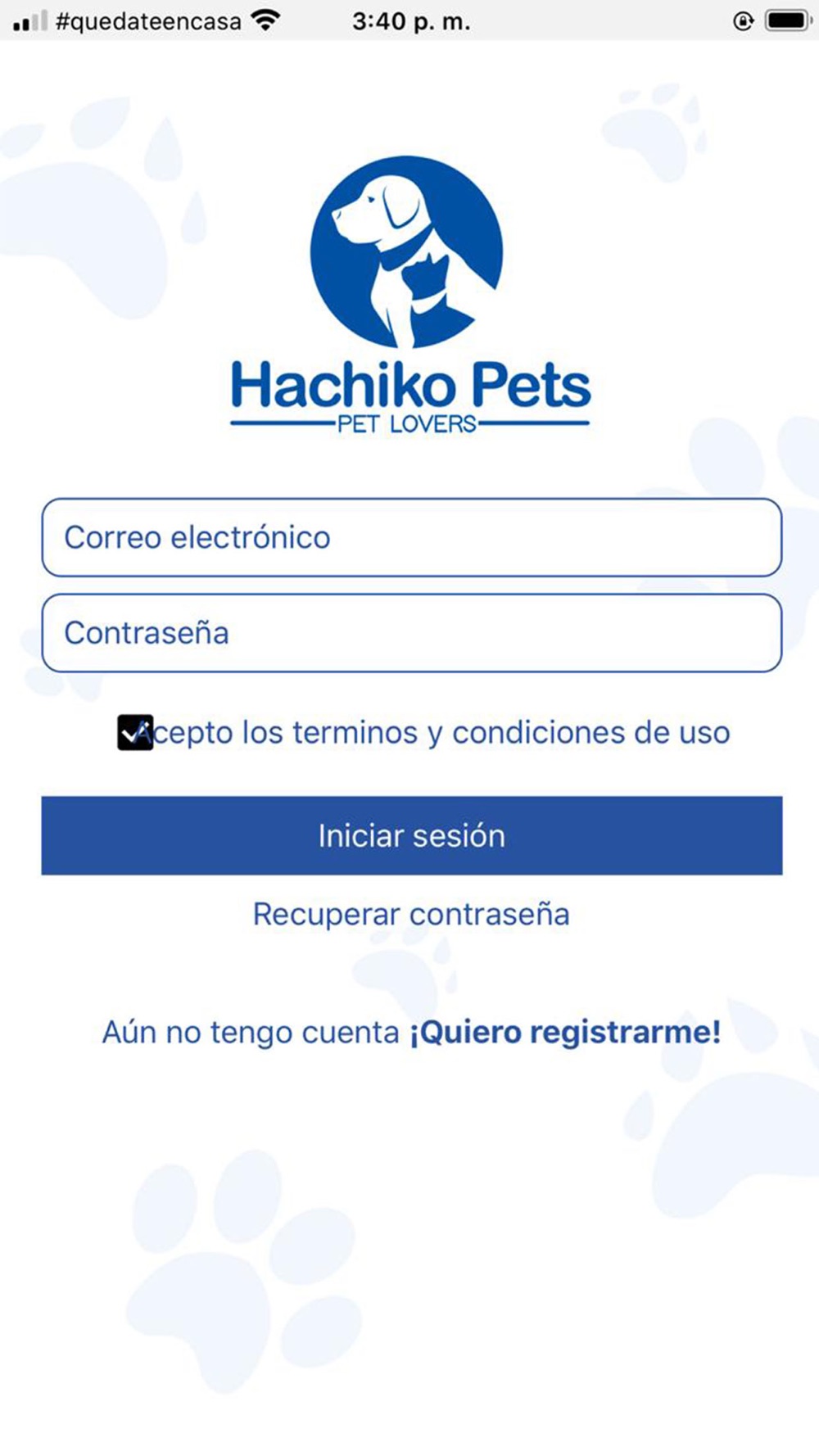Tap the Contraseña password field
This screenshot has width=819, height=1456.
pyautogui.click(x=412, y=633)
